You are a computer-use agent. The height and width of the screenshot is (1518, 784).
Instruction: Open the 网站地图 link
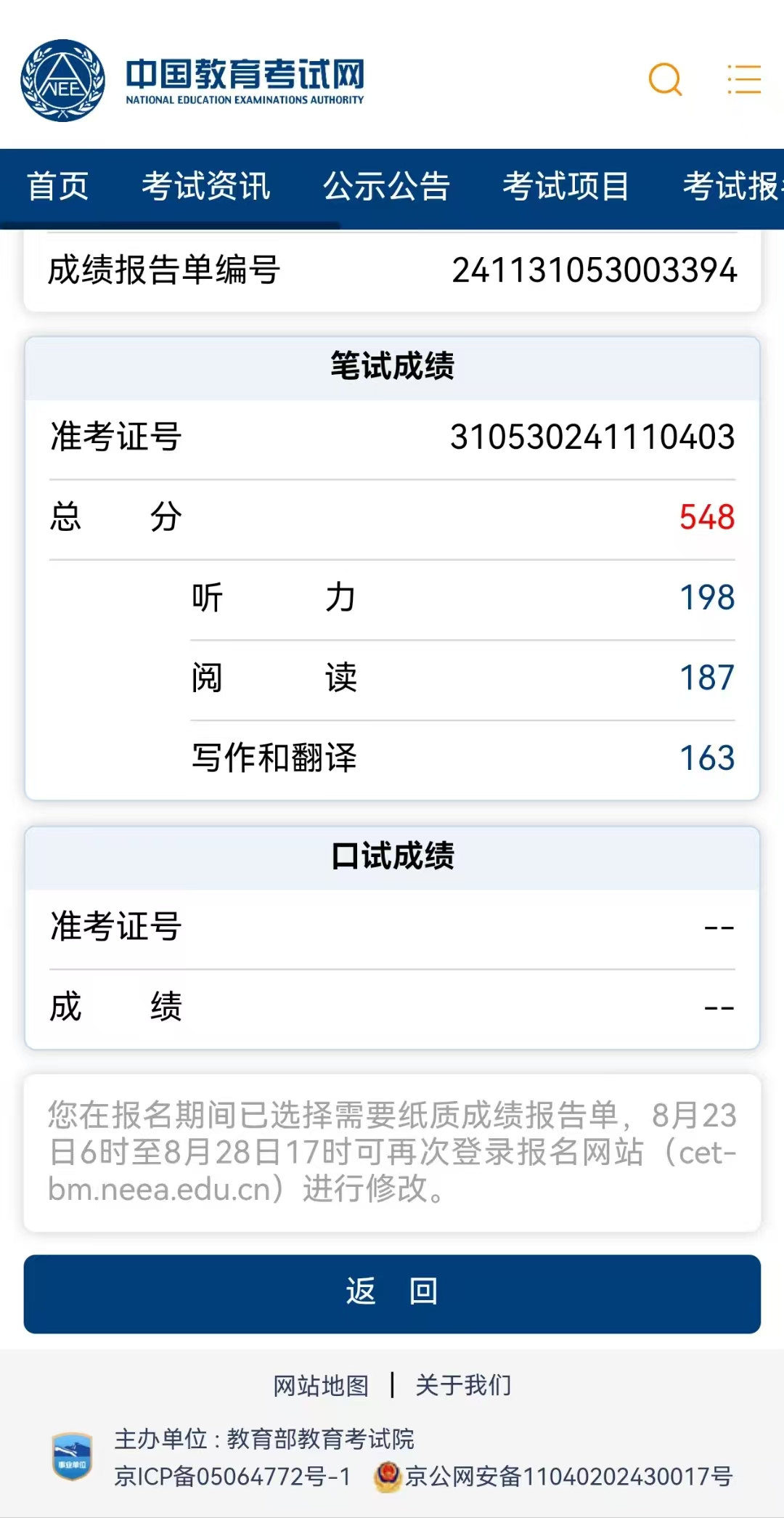click(321, 1386)
